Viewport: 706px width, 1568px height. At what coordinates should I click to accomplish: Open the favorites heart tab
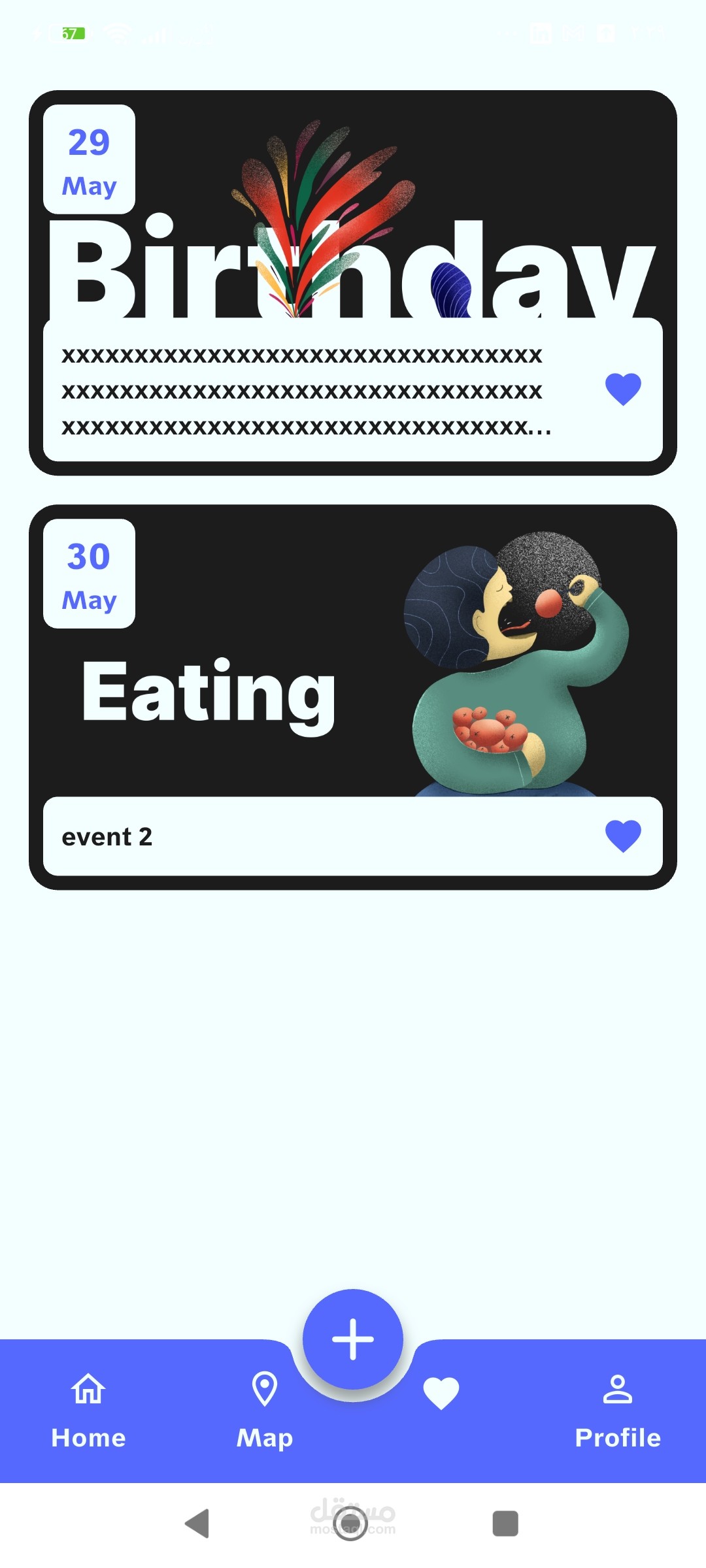[441, 1393]
